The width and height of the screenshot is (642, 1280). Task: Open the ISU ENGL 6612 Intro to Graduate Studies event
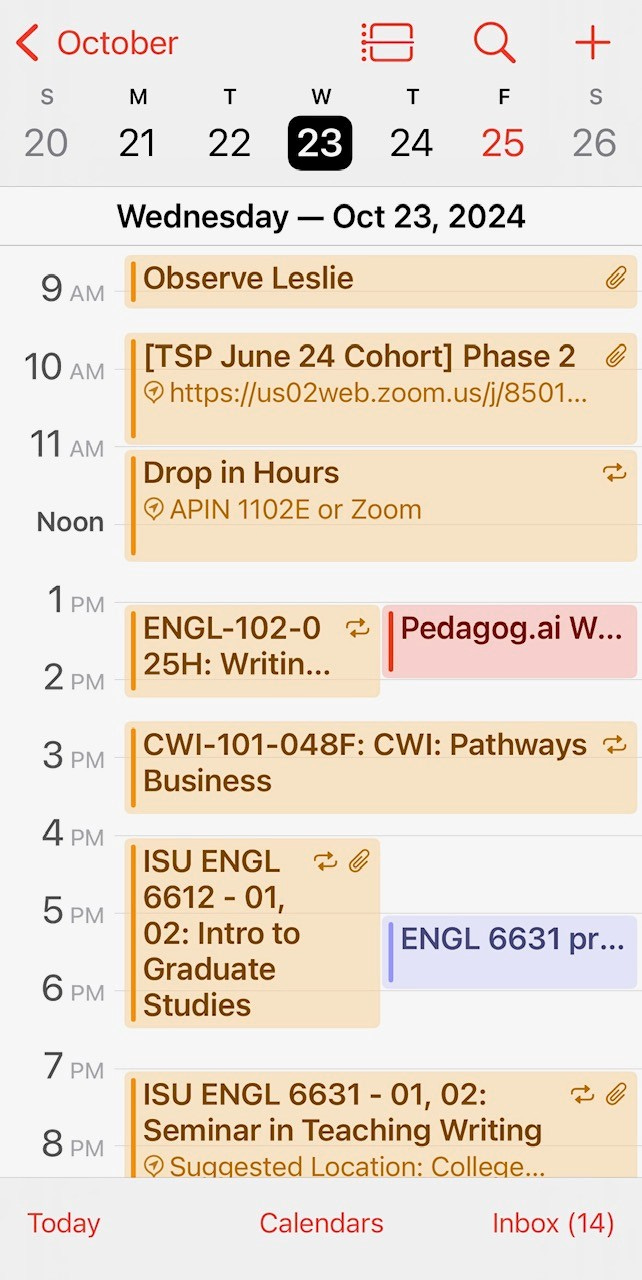[x=252, y=933]
